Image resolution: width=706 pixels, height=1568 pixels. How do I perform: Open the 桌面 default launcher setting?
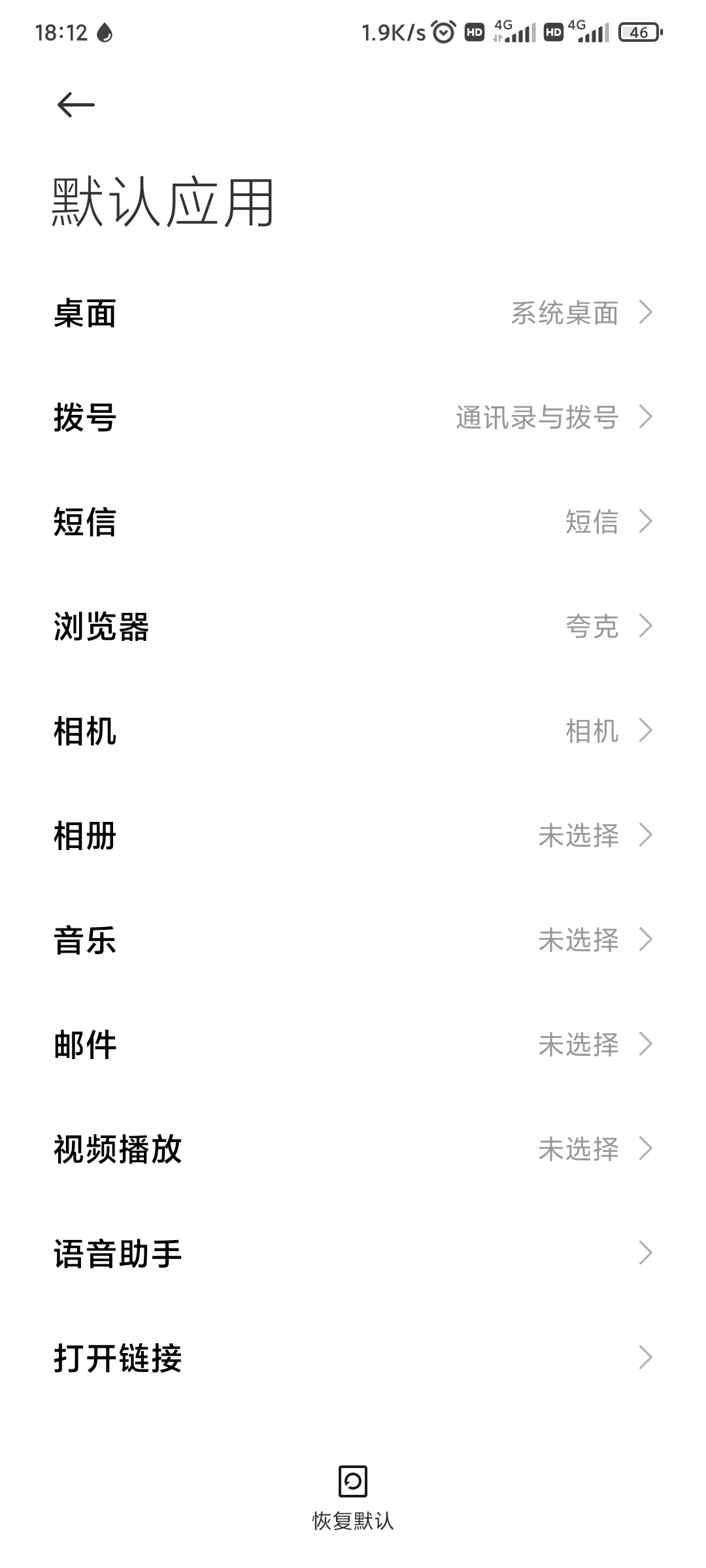point(353,313)
